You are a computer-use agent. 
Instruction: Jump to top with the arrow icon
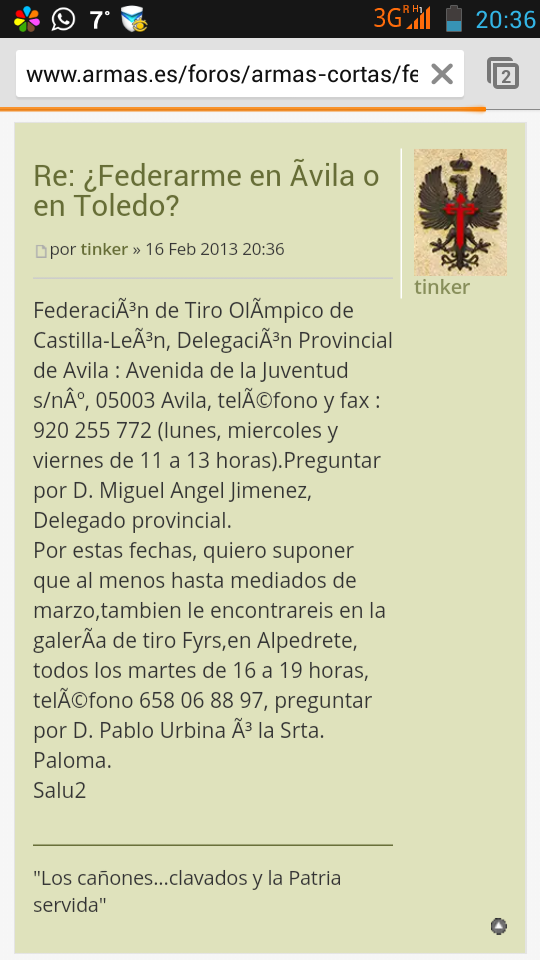[x=499, y=926]
